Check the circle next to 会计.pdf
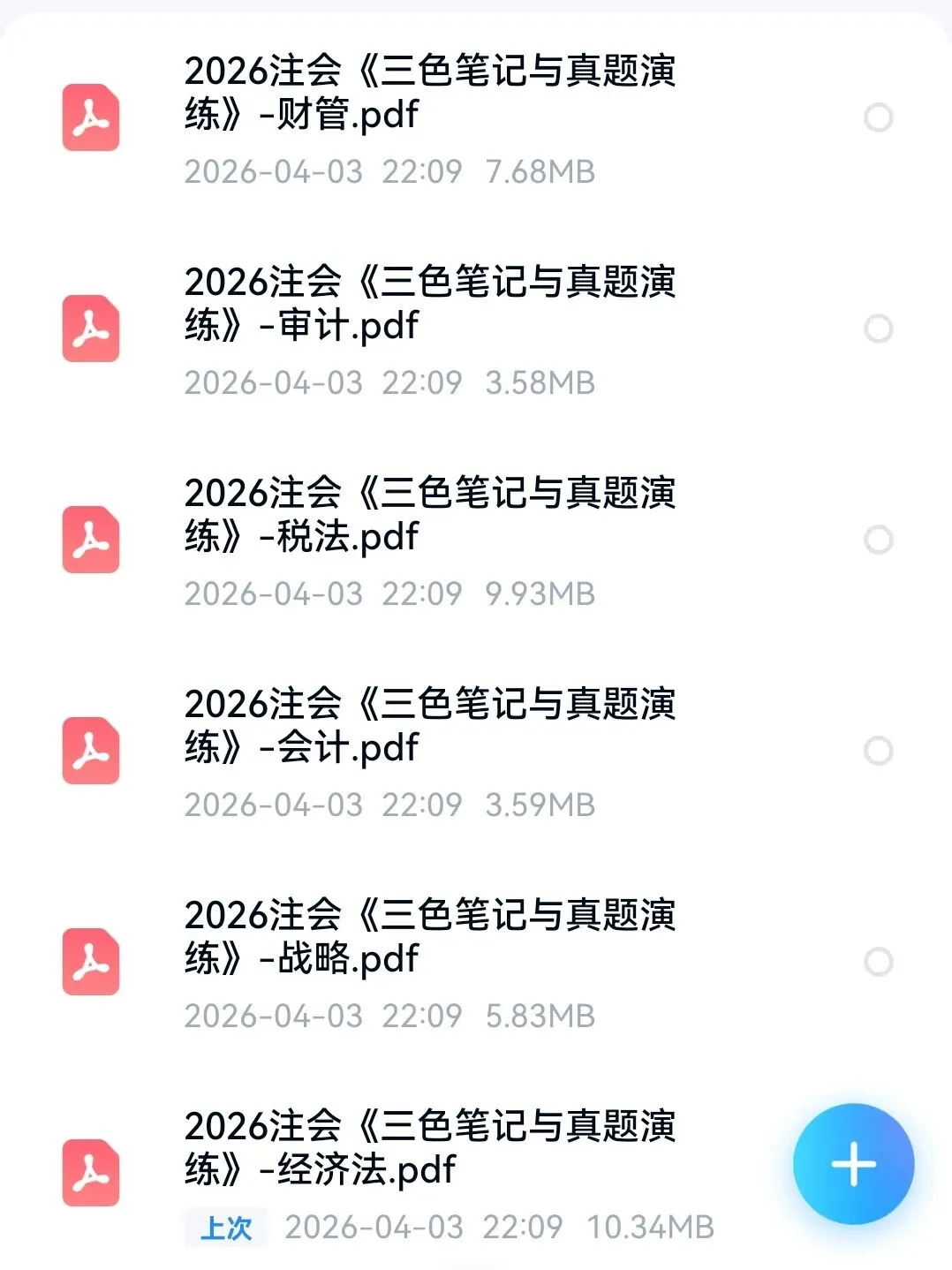The width and height of the screenshot is (952, 1270). [x=878, y=751]
